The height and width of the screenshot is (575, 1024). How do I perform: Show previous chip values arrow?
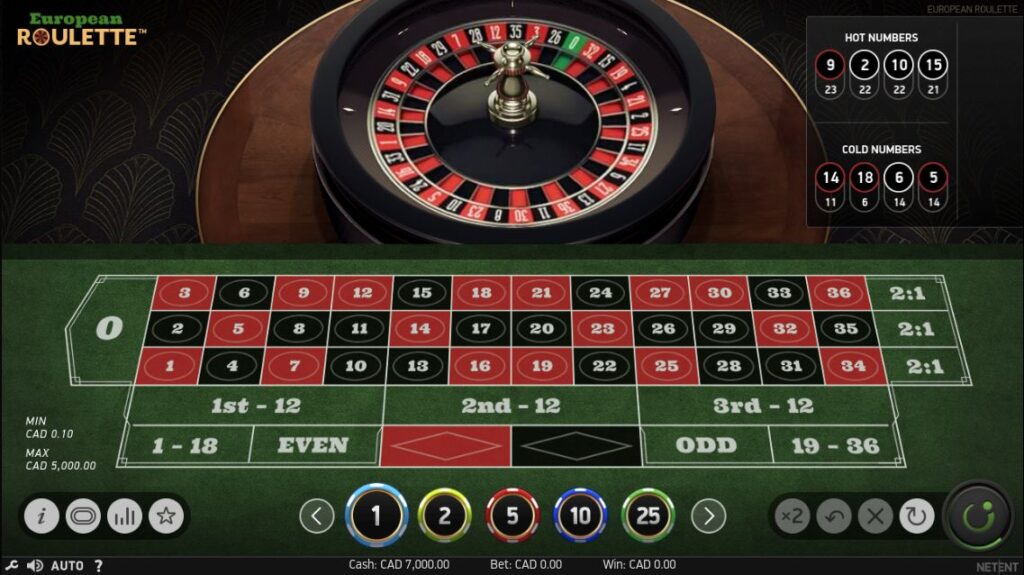317,516
